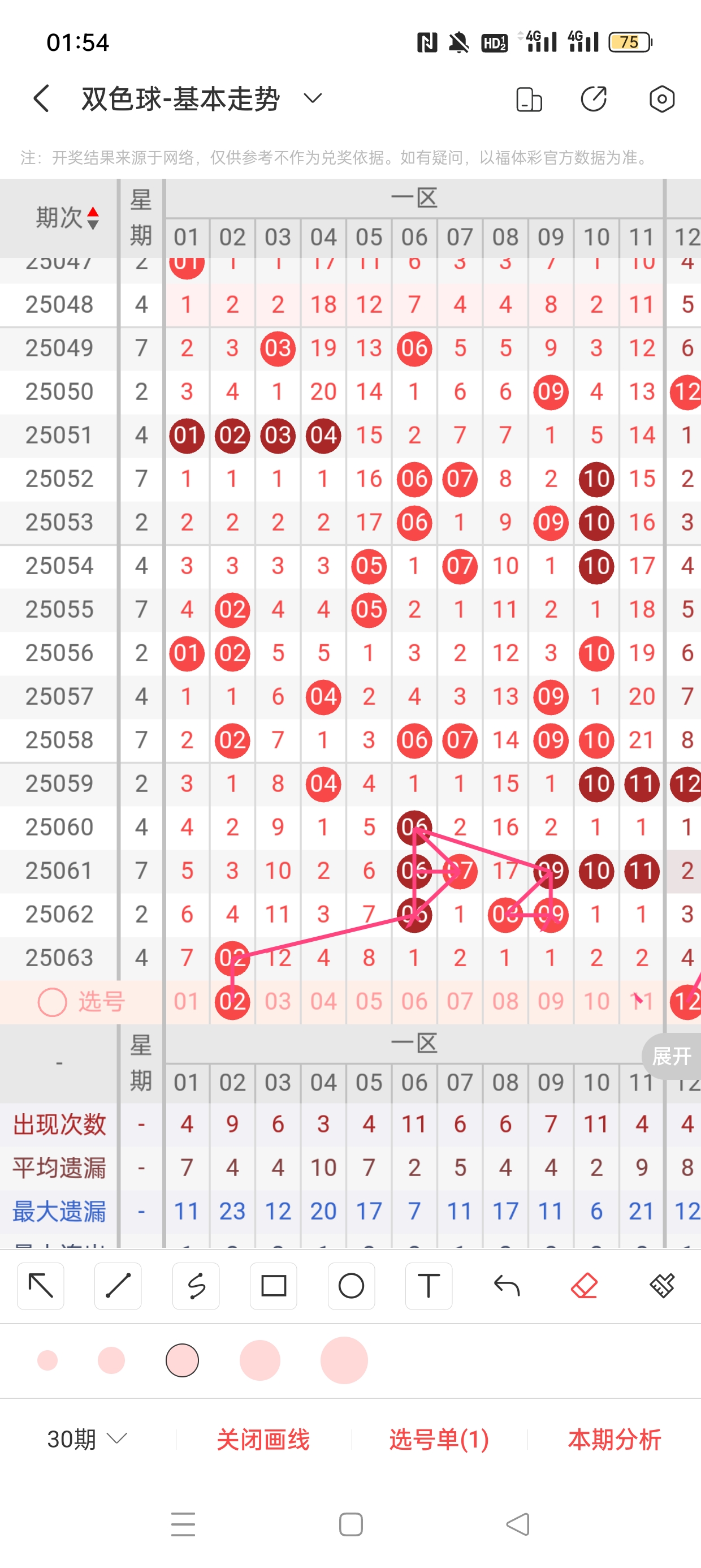Expand statistics with 展开 button
This screenshot has width=701, height=1568.
click(671, 1056)
